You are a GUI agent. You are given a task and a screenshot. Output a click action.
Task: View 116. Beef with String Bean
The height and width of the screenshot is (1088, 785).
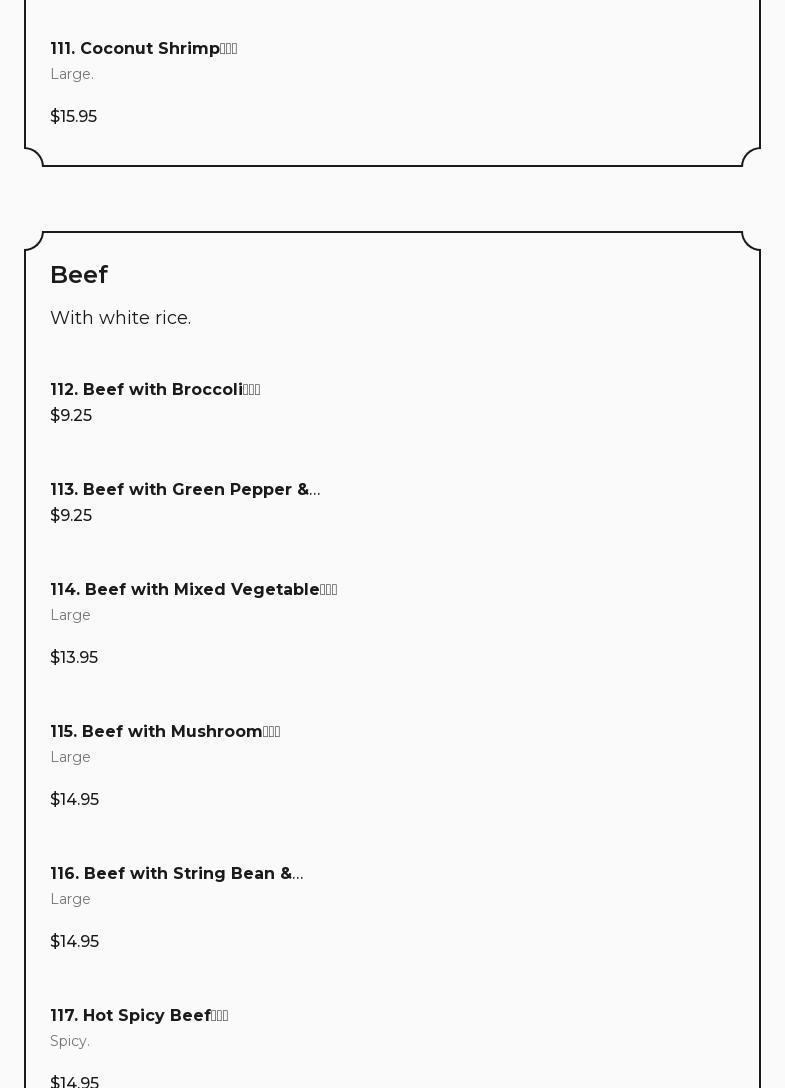176,874
